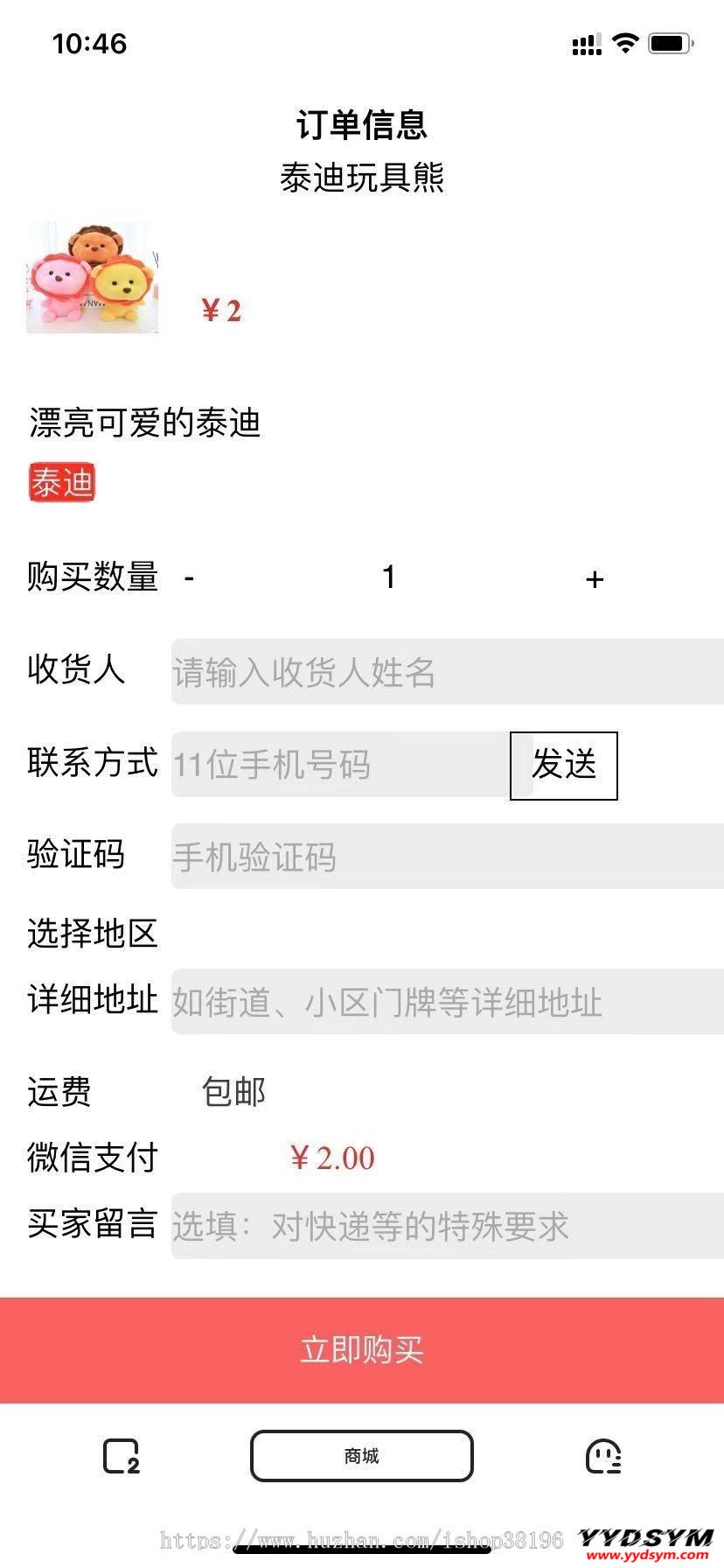Tap 发送 to send verification code
The width and height of the screenshot is (724, 1568).
tap(564, 766)
